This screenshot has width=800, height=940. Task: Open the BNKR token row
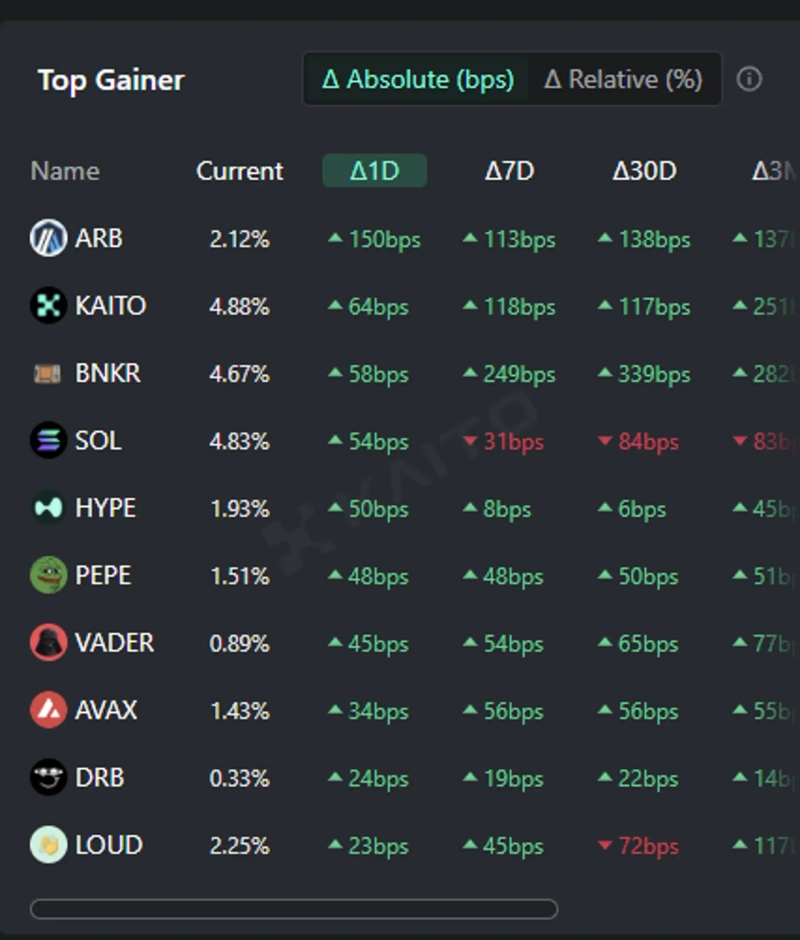(x=107, y=374)
